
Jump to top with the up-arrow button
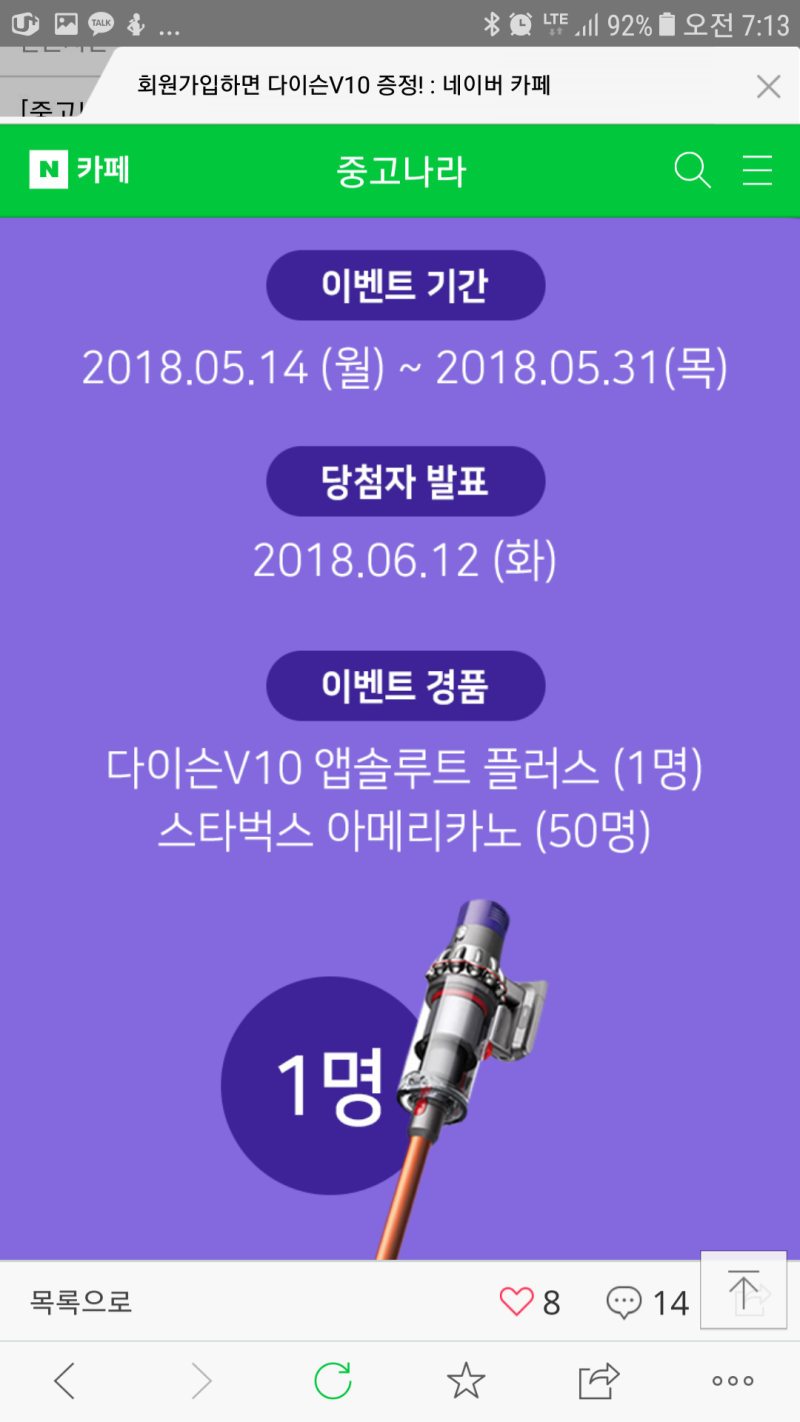[744, 1292]
